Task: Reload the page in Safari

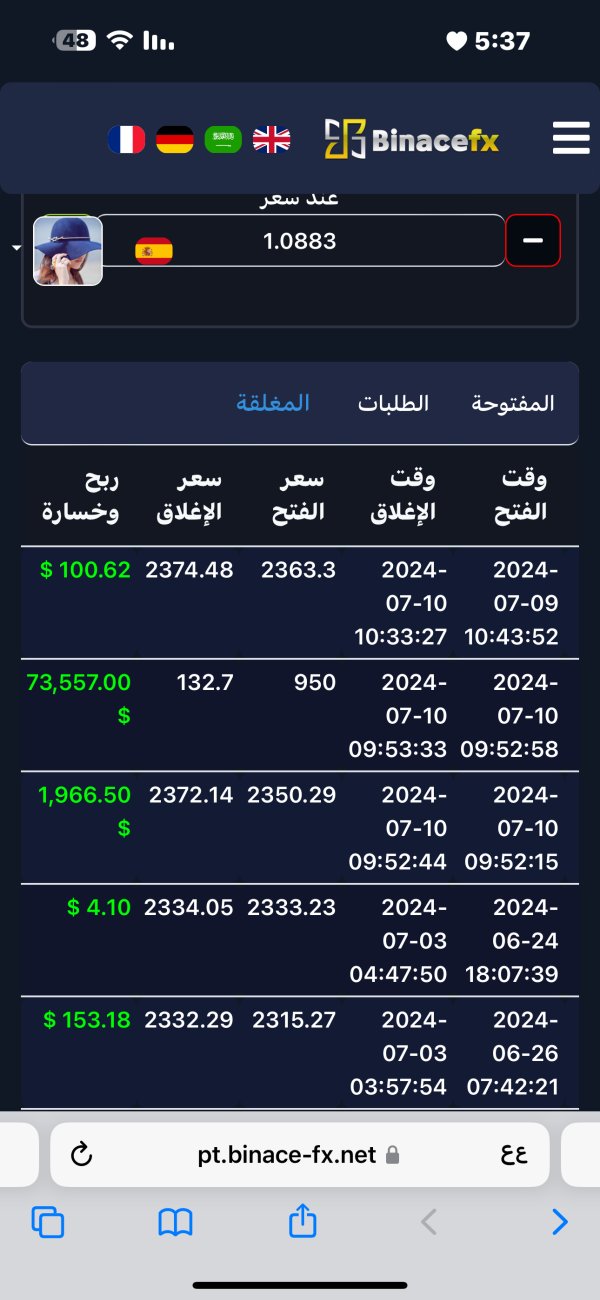Action: click(x=82, y=1155)
